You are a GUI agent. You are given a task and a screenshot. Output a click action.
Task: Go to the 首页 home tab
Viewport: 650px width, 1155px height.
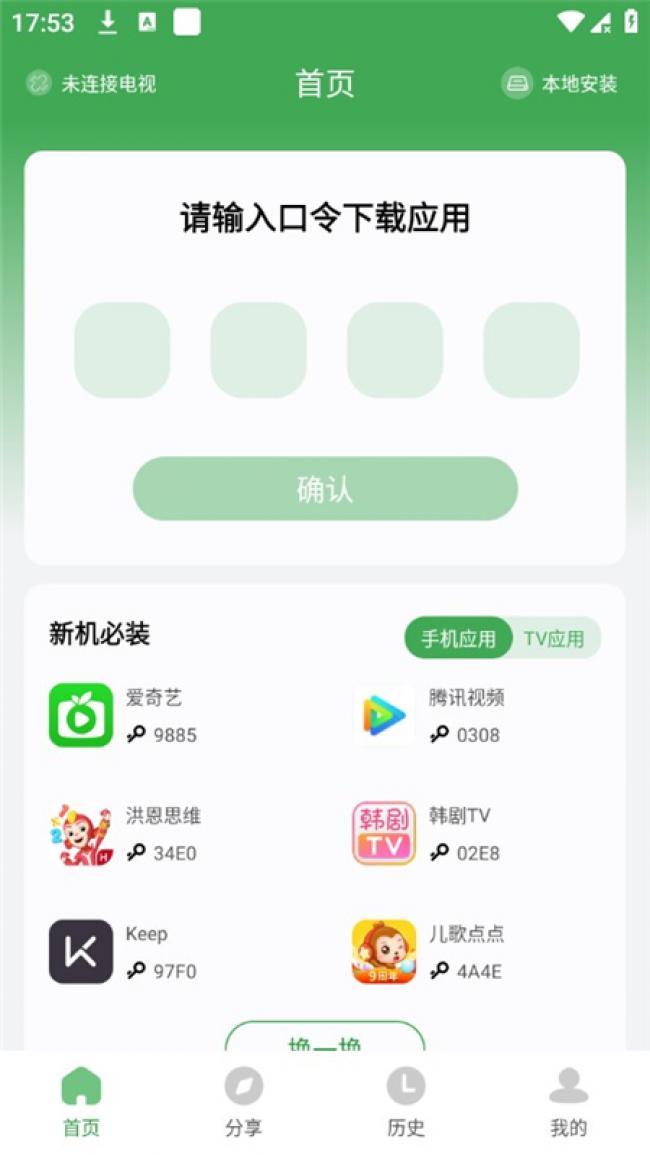tap(81, 1101)
